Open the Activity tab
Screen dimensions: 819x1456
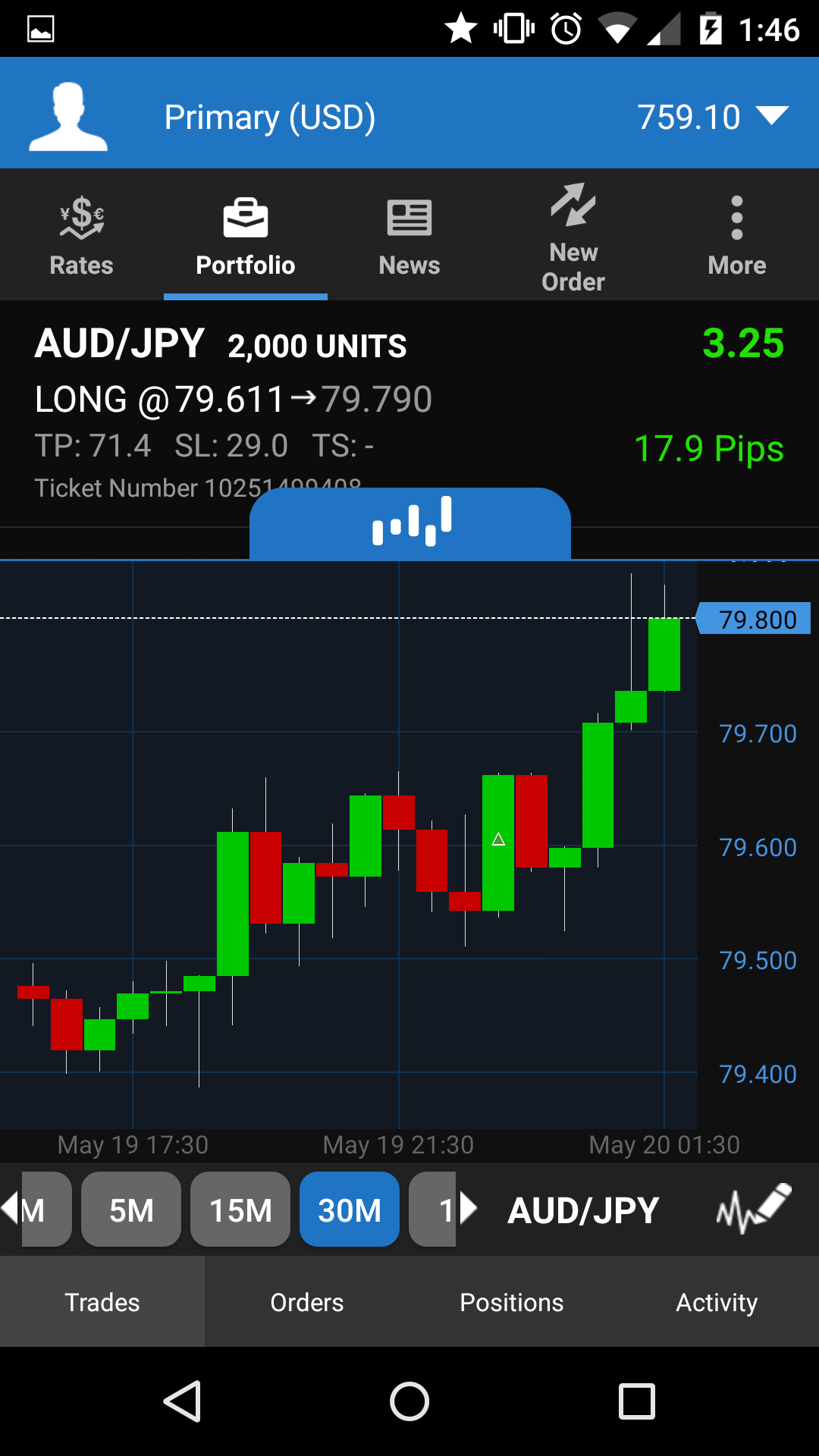tap(717, 1302)
